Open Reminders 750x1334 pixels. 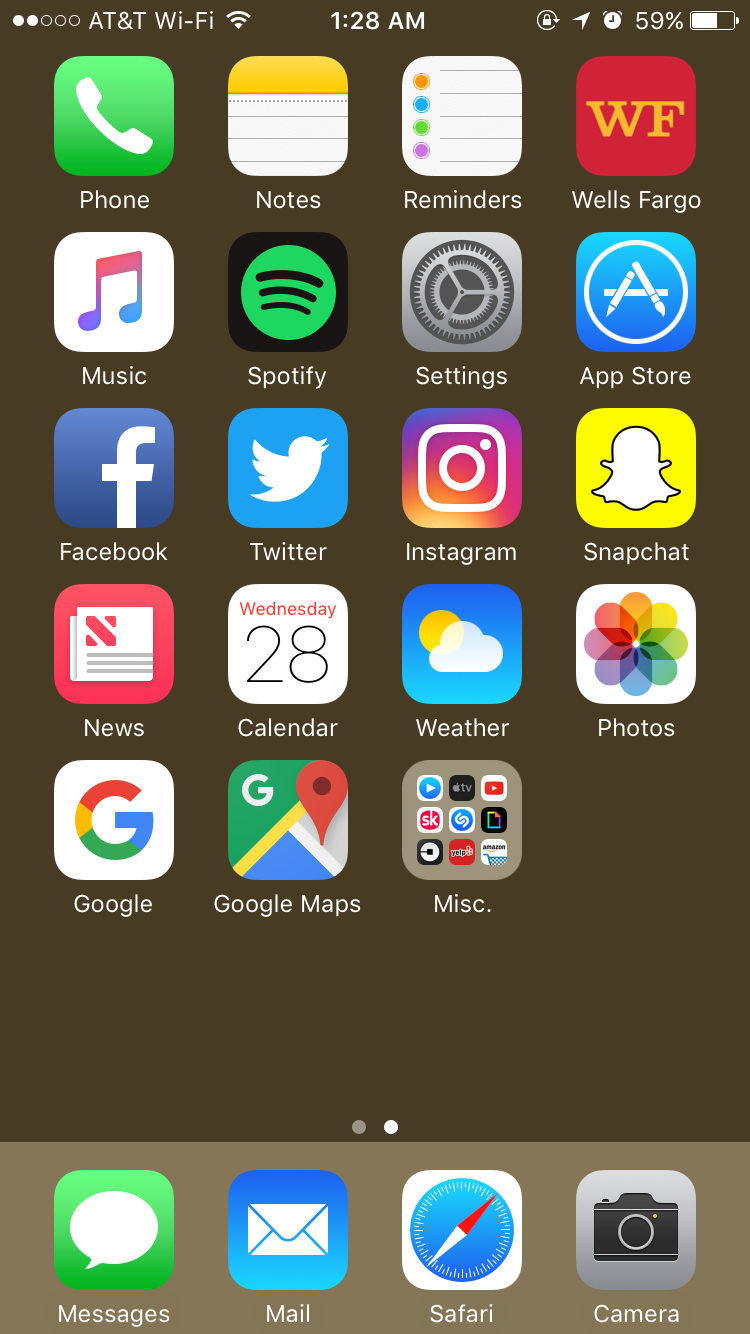pos(462,116)
